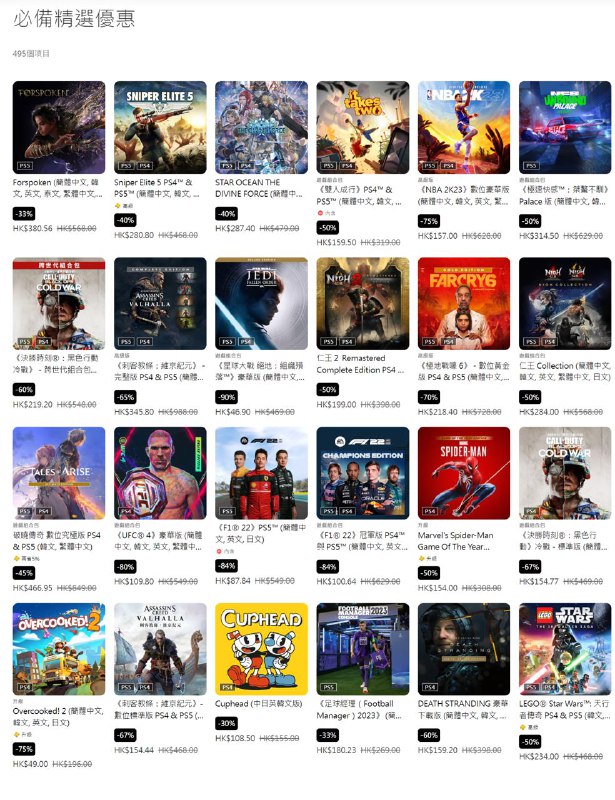Select the Nioh Collection tile
Viewport: 615px width, 800px height.
564,303
